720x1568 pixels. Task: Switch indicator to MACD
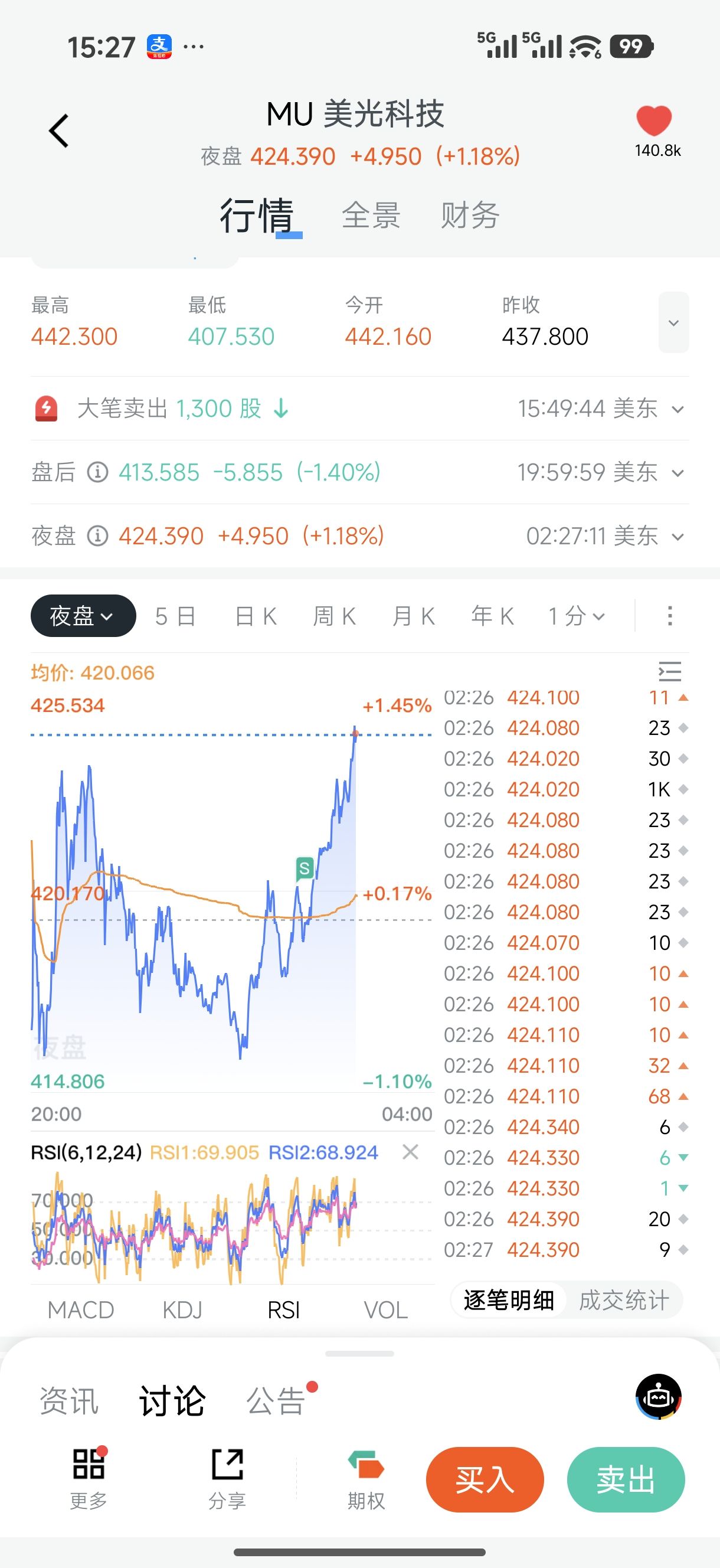[x=81, y=1310]
